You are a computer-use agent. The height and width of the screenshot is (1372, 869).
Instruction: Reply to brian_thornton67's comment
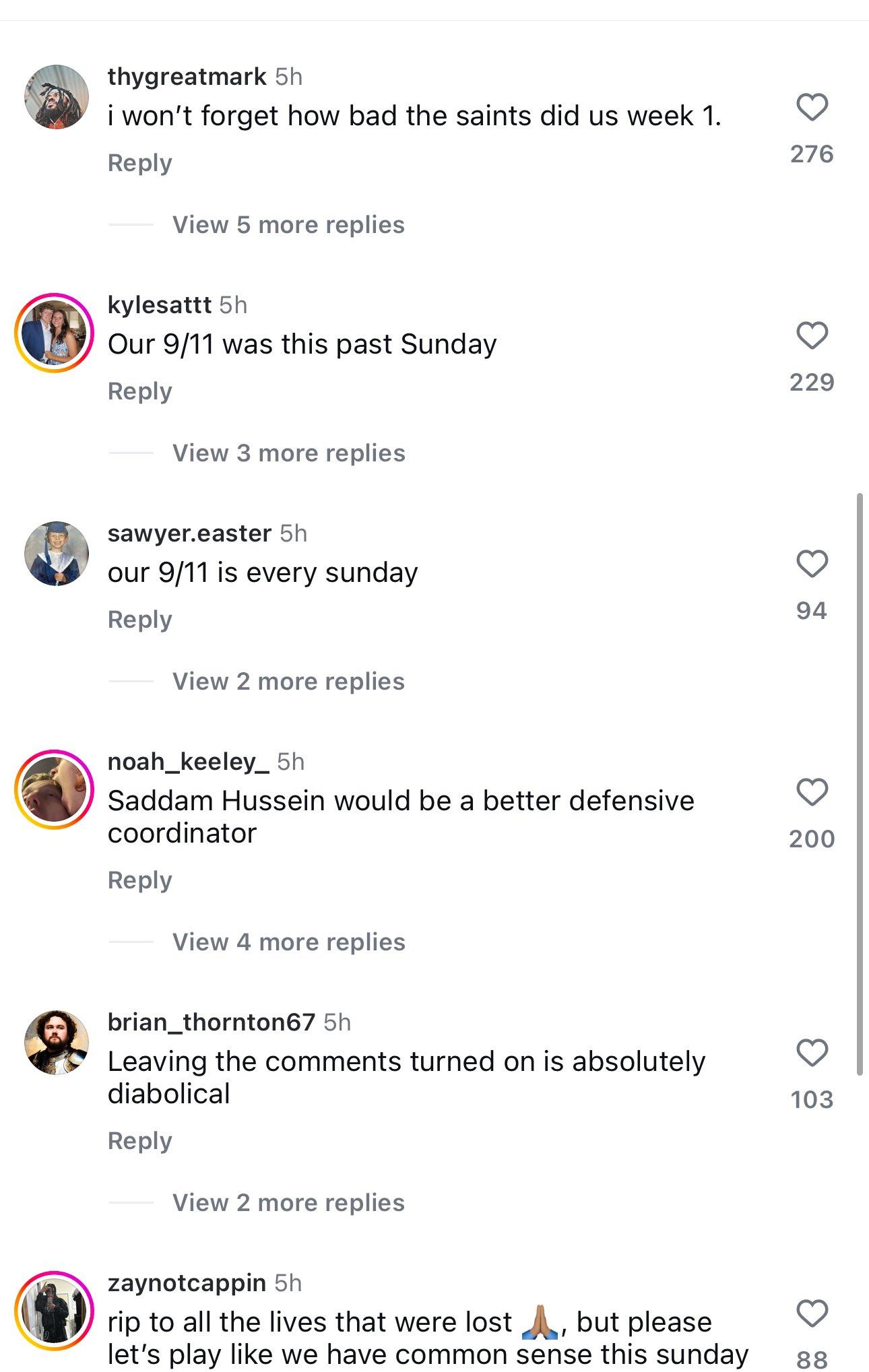140,1141
